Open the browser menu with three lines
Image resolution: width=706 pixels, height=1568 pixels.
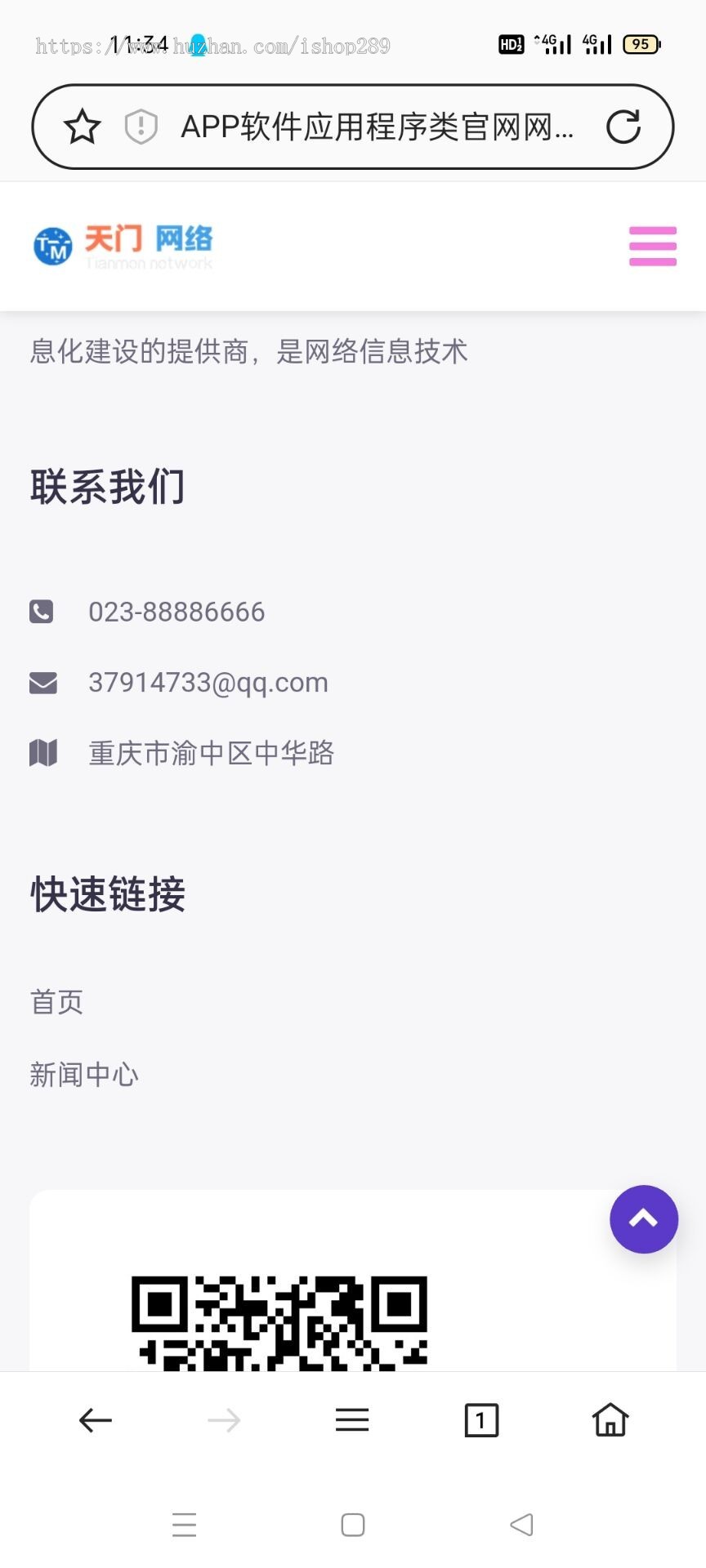pos(352,1421)
